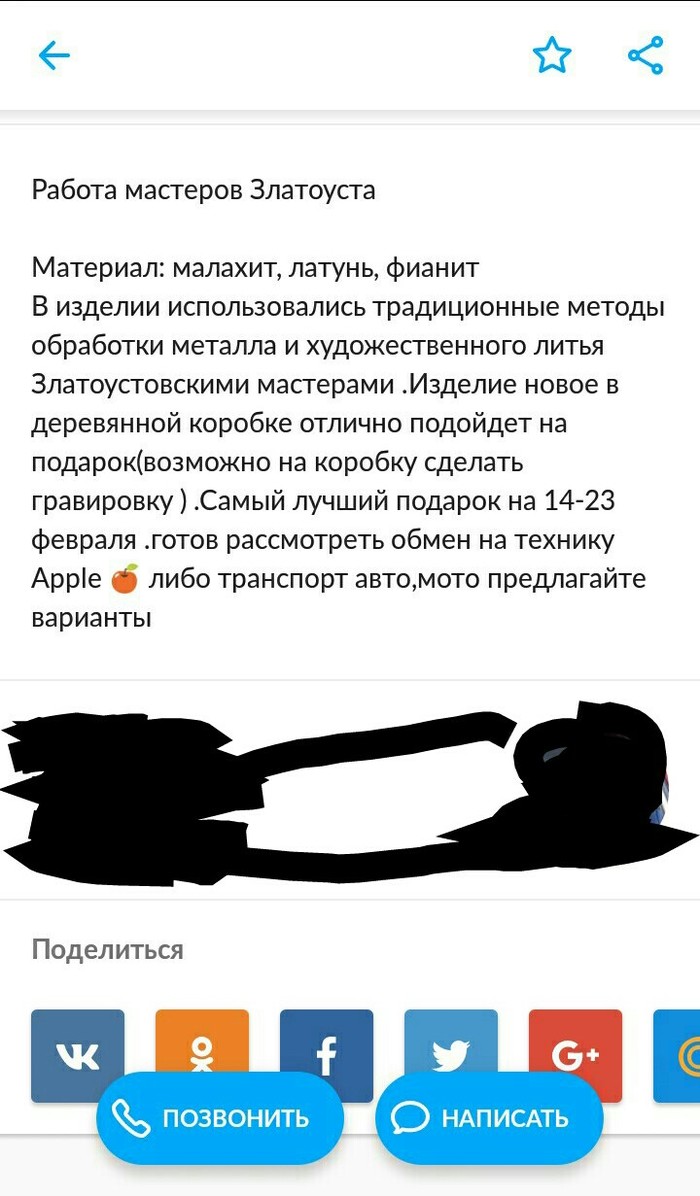700x1196 pixels.
Task: Message the seller with Написать button
Action: click(489, 1118)
